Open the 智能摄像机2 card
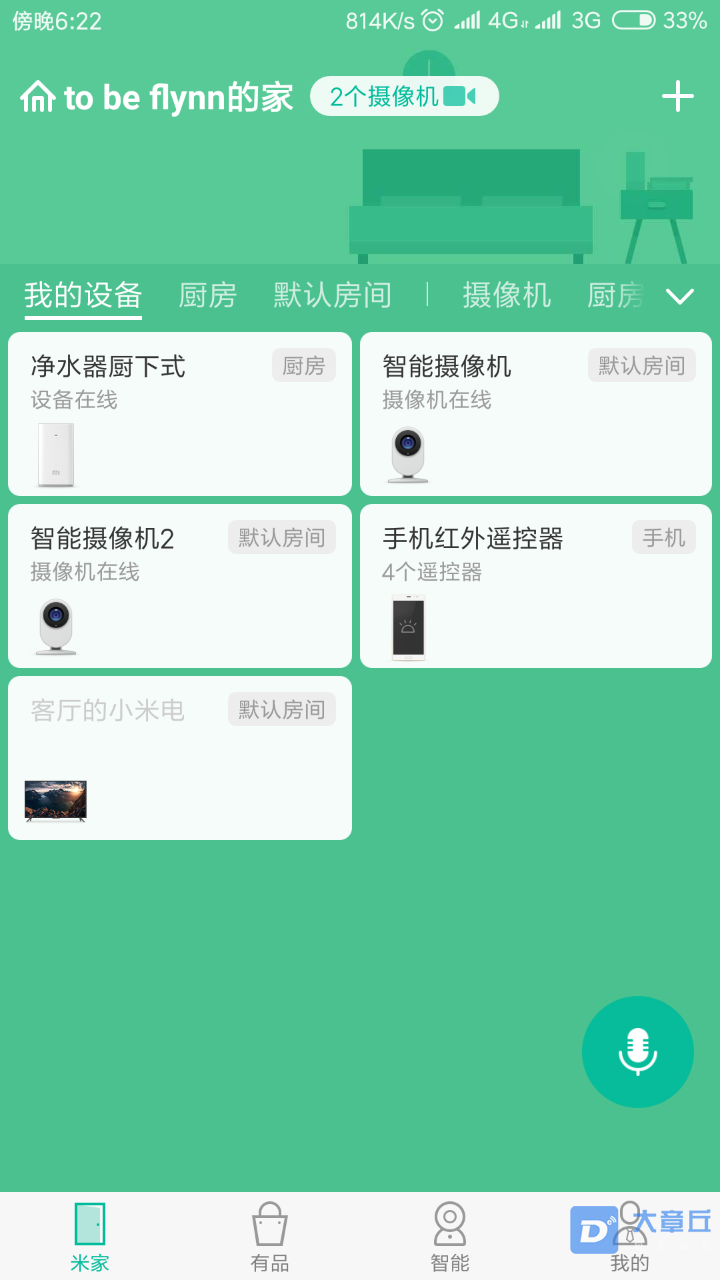 180,586
